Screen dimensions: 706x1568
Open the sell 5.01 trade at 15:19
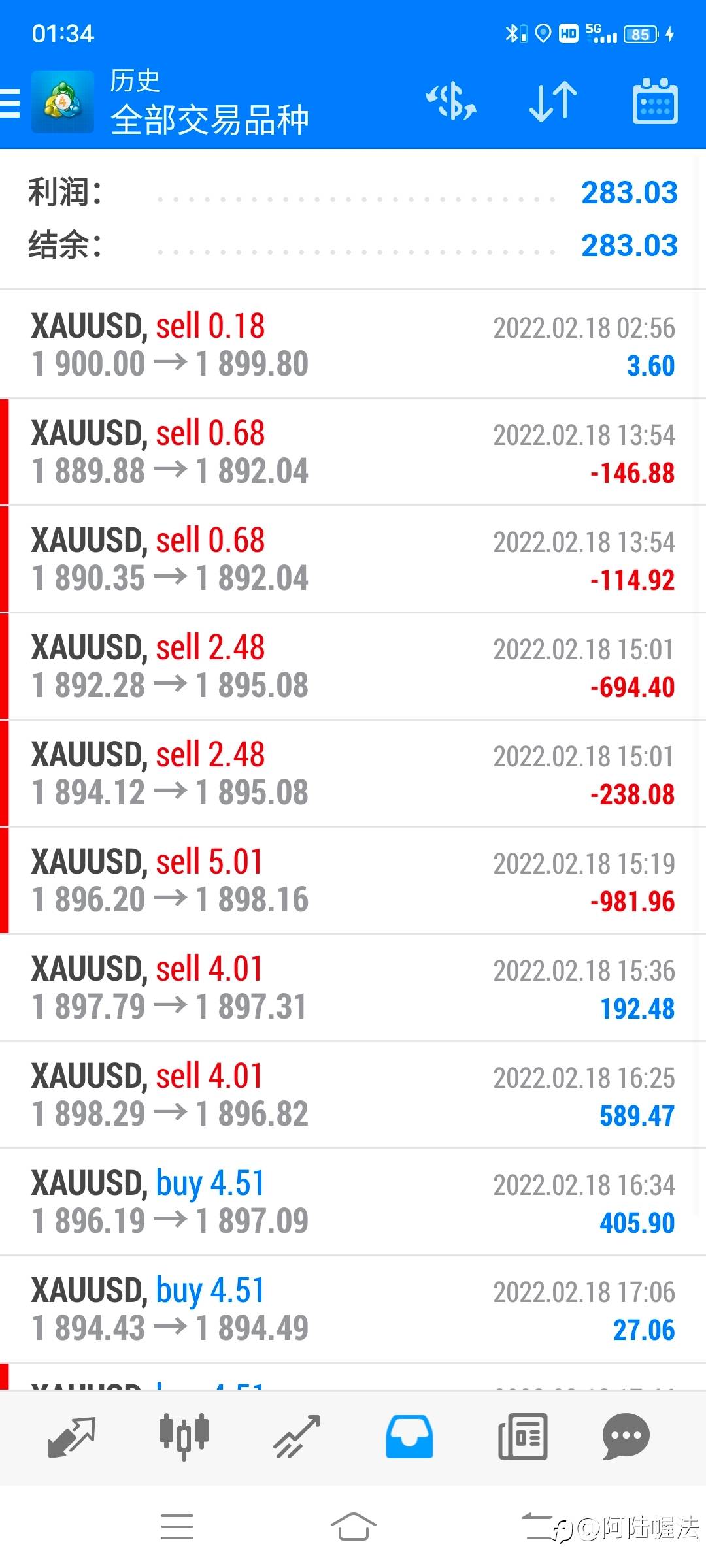tap(353, 881)
